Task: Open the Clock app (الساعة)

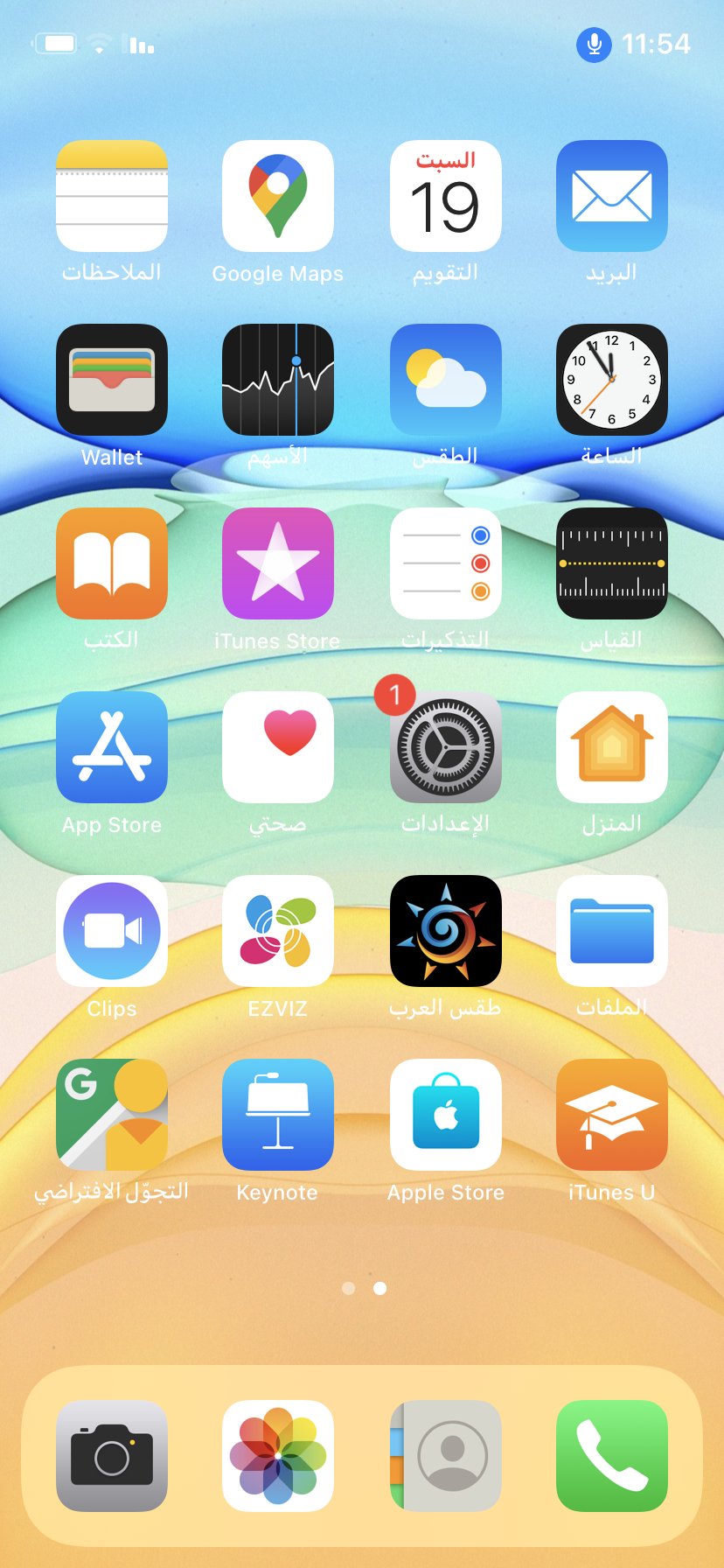Action: tap(612, 380)
